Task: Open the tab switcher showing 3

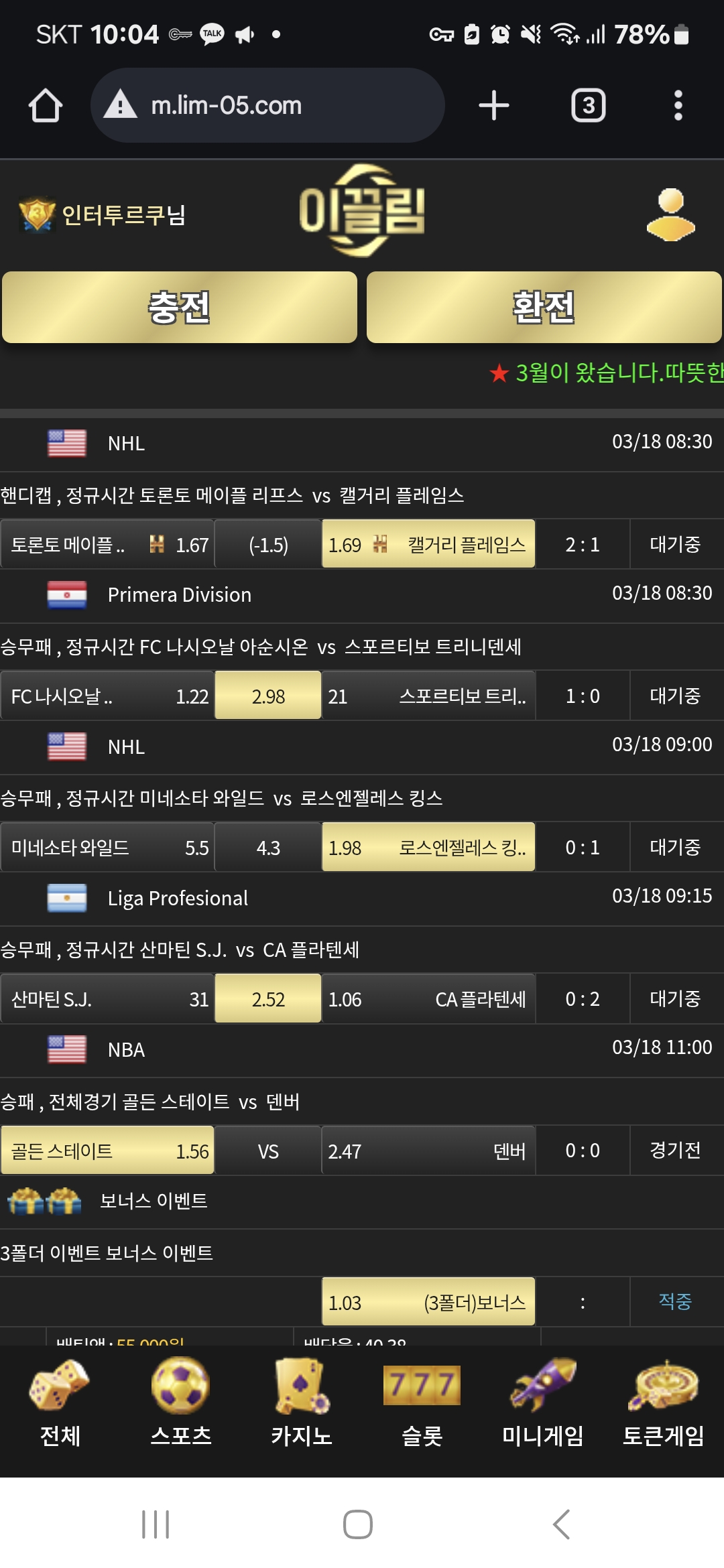Action: point(588,106)
